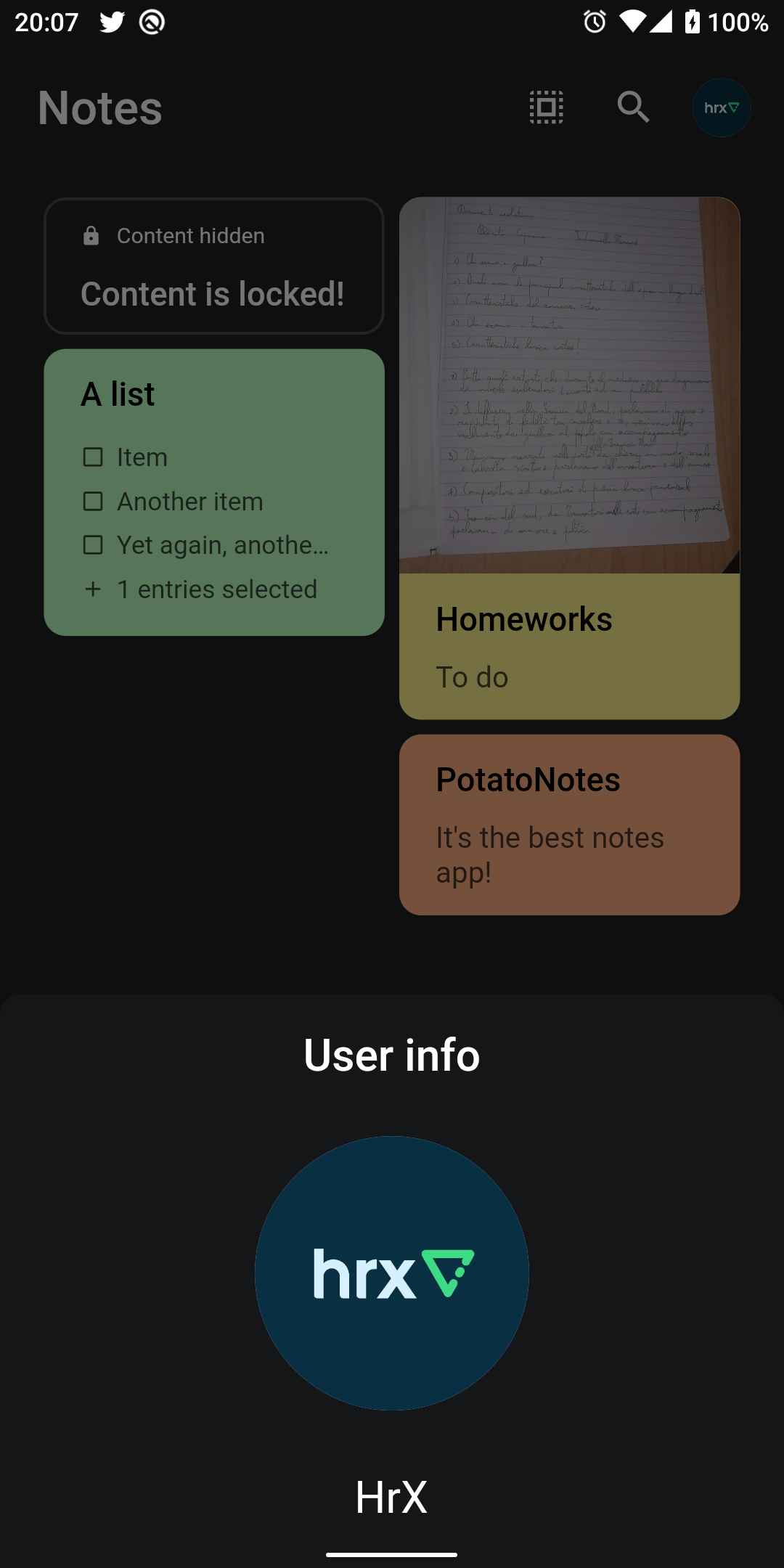Open the PotatoNotes note card
Viewport: 784px width, 1568px height.
[569, 824]
